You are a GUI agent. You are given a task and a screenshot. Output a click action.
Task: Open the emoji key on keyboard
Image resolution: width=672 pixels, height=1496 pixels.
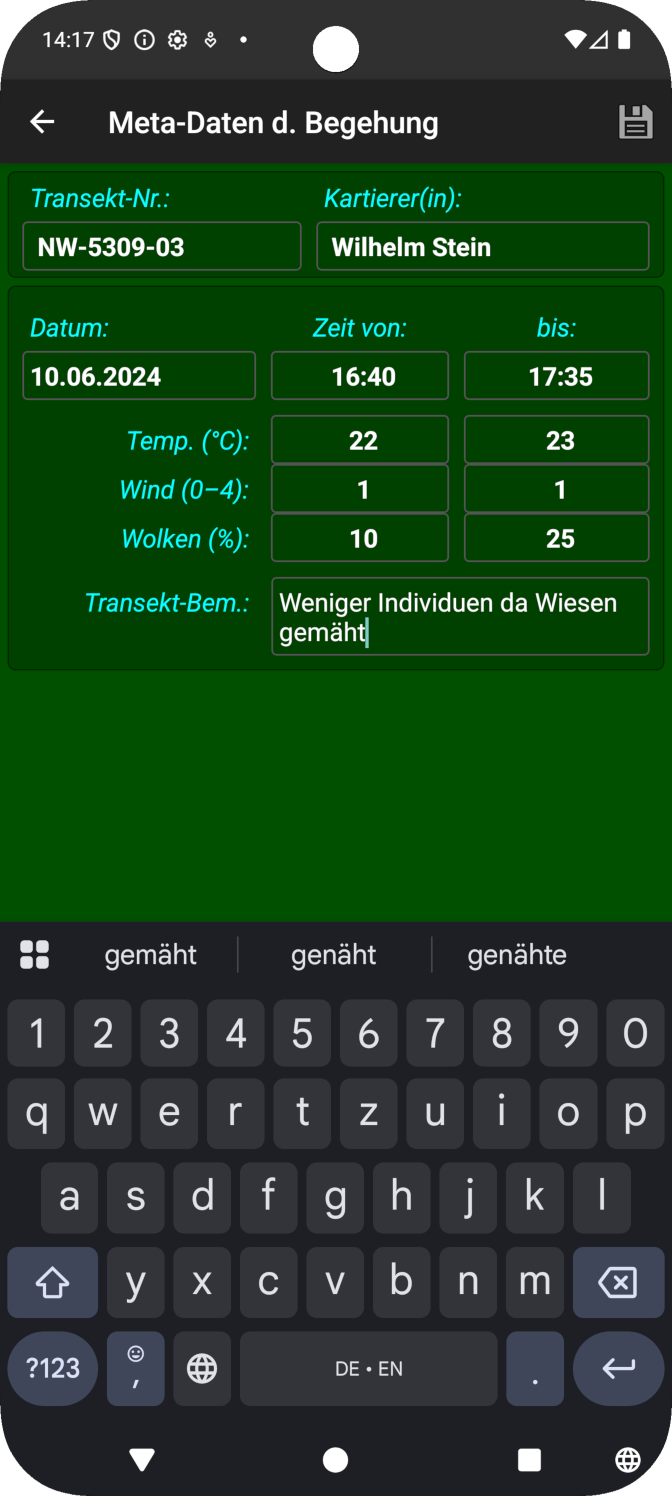click(x=136, y=1368)
